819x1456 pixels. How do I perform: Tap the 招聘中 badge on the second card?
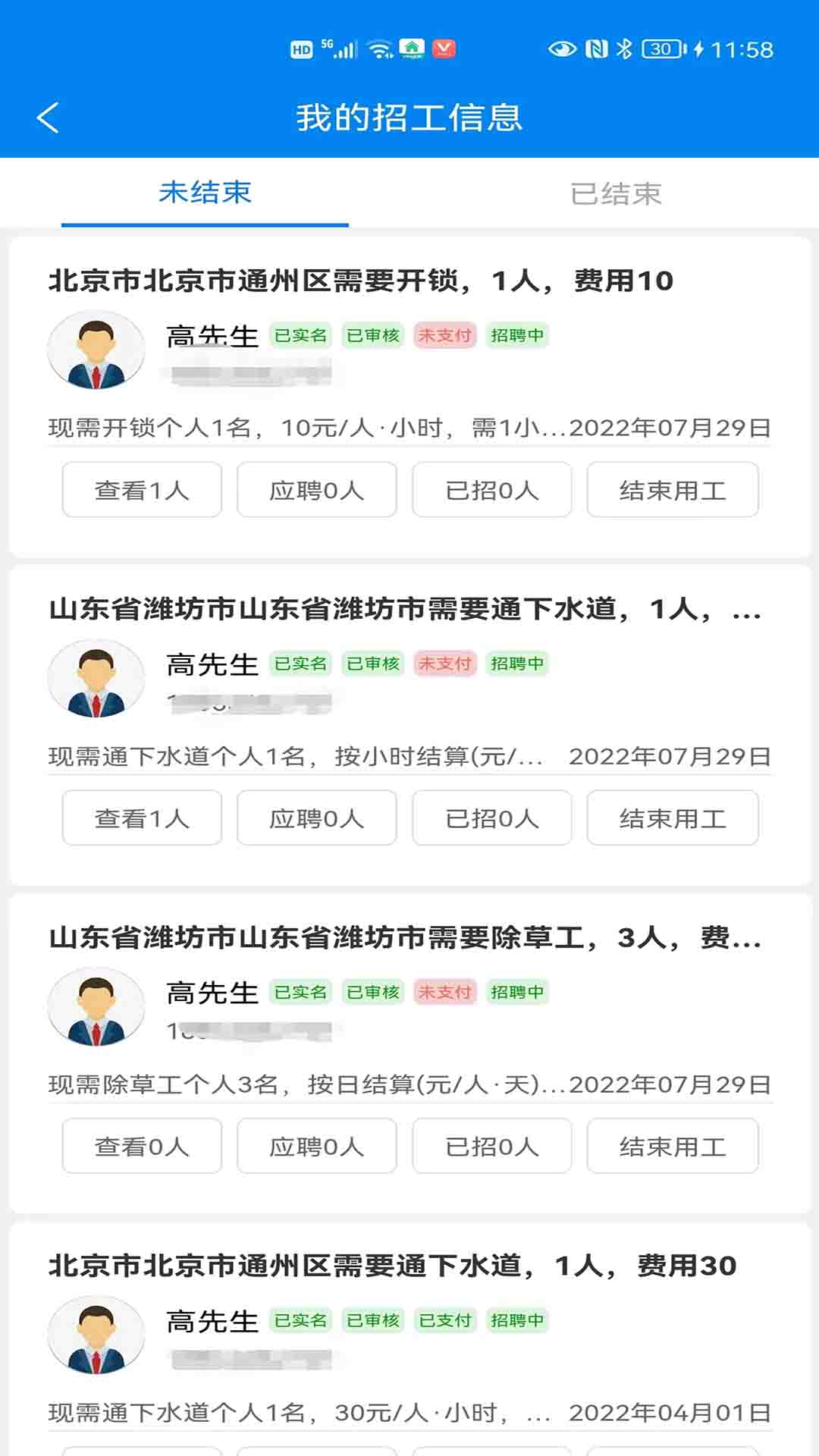coord(519,664)
